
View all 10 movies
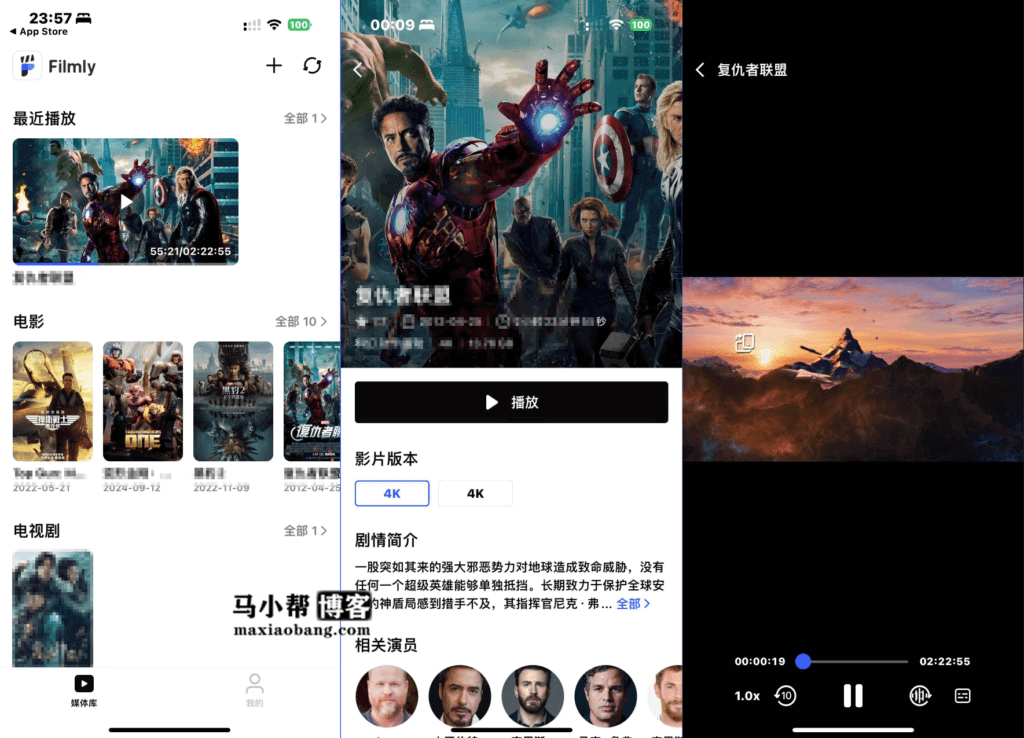[301, 322]
